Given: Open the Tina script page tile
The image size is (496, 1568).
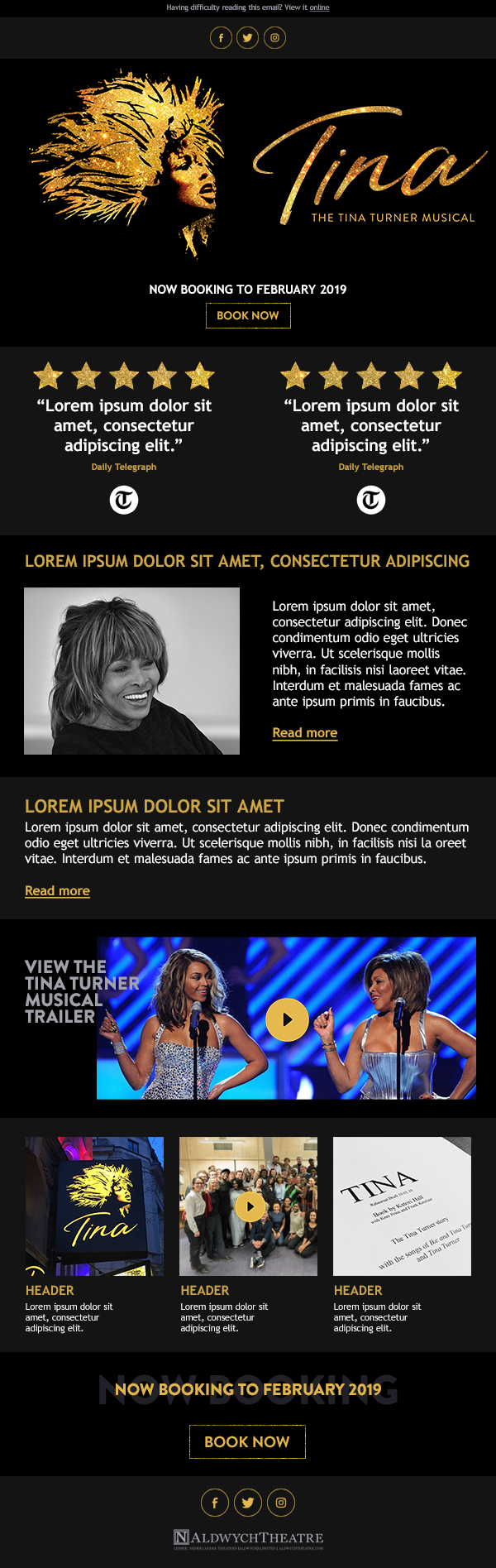Looking at the screenshot, I should pyautogui.click(x=402, y=1206).
